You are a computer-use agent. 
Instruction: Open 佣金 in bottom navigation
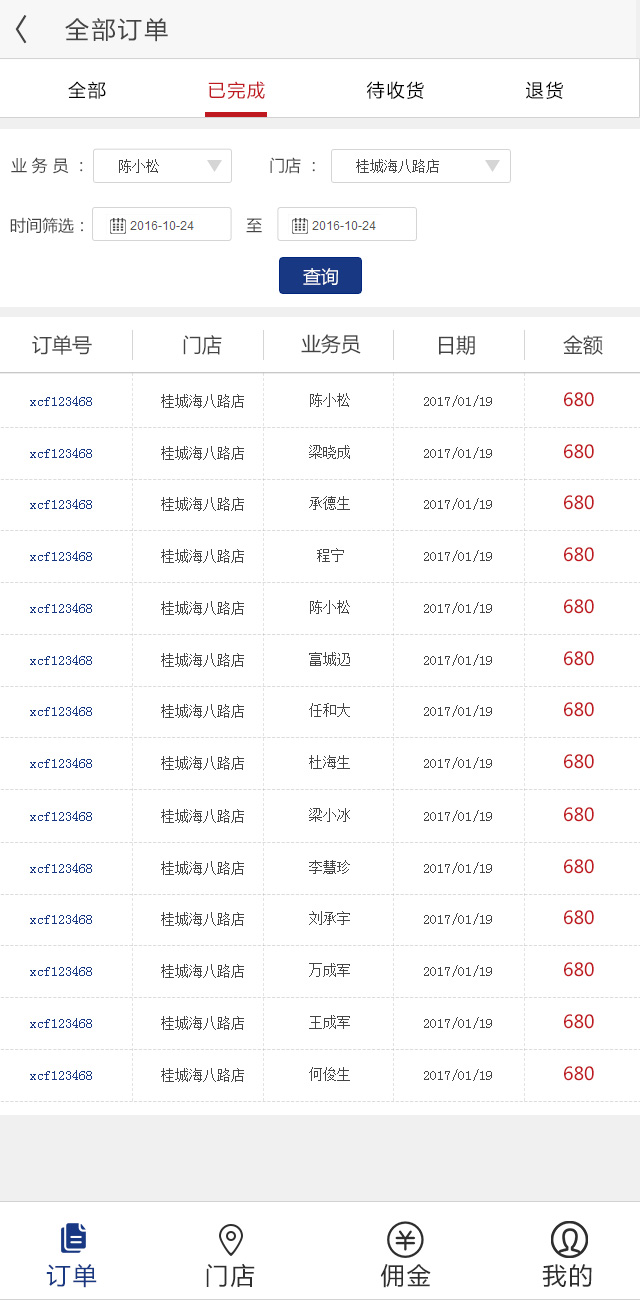[x=405, y=1255]
